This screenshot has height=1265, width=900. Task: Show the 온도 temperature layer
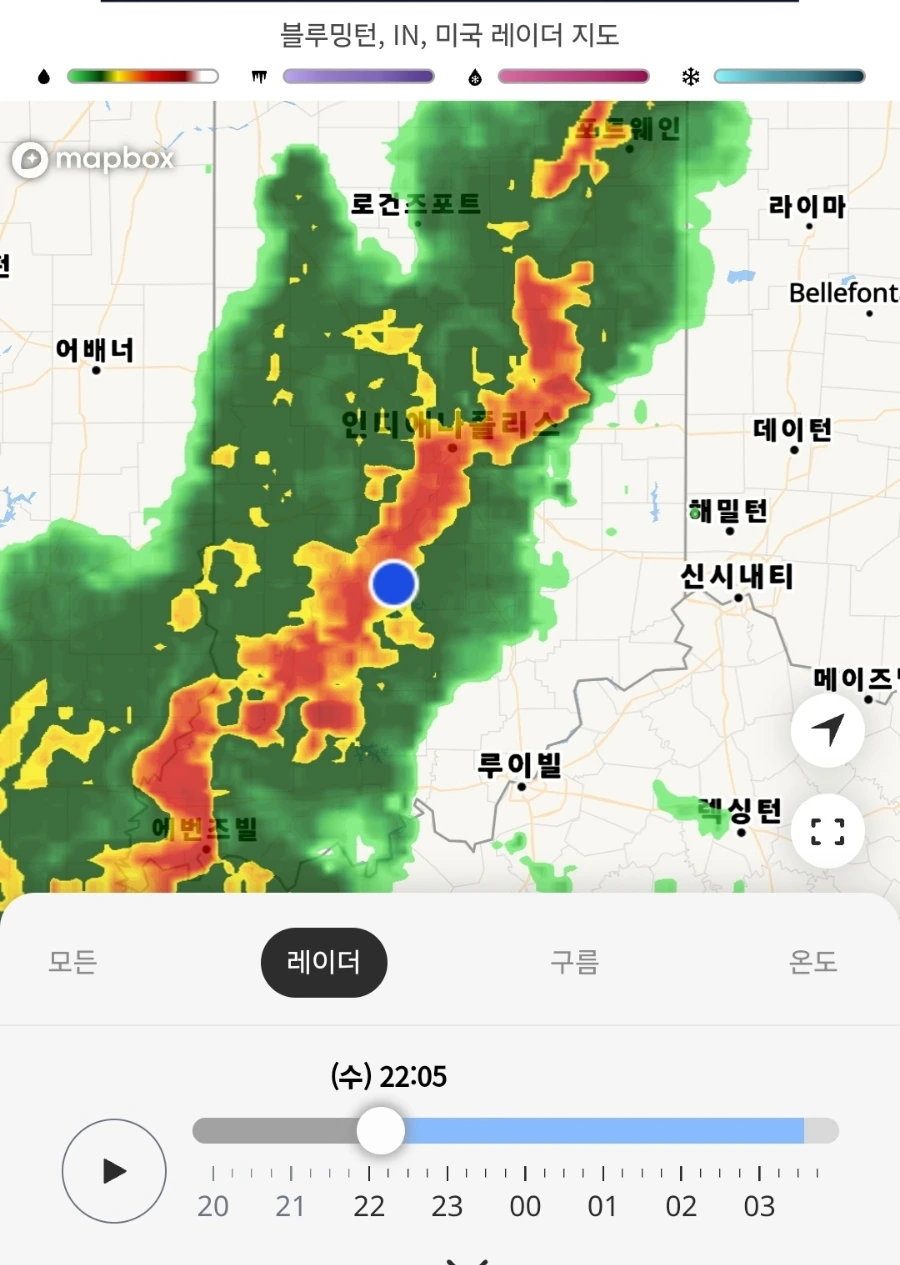813,962
